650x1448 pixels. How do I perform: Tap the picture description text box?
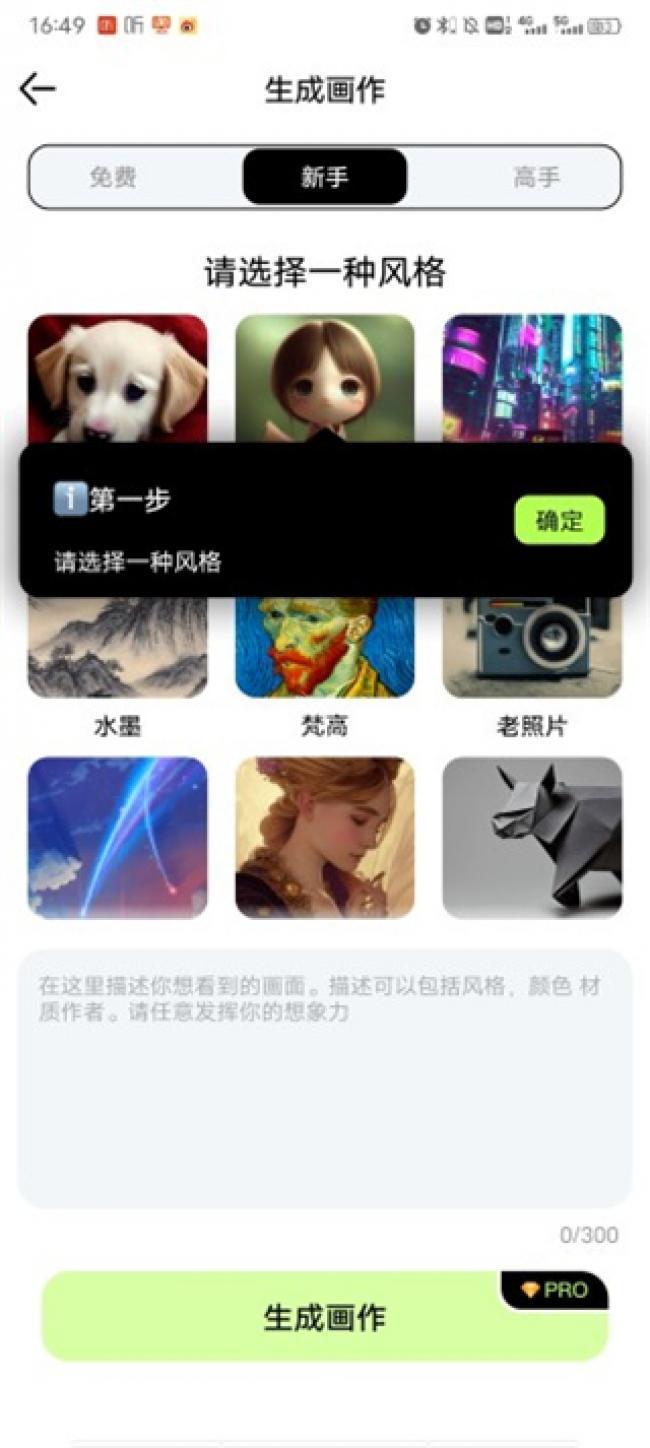[x=325, y=1080]
